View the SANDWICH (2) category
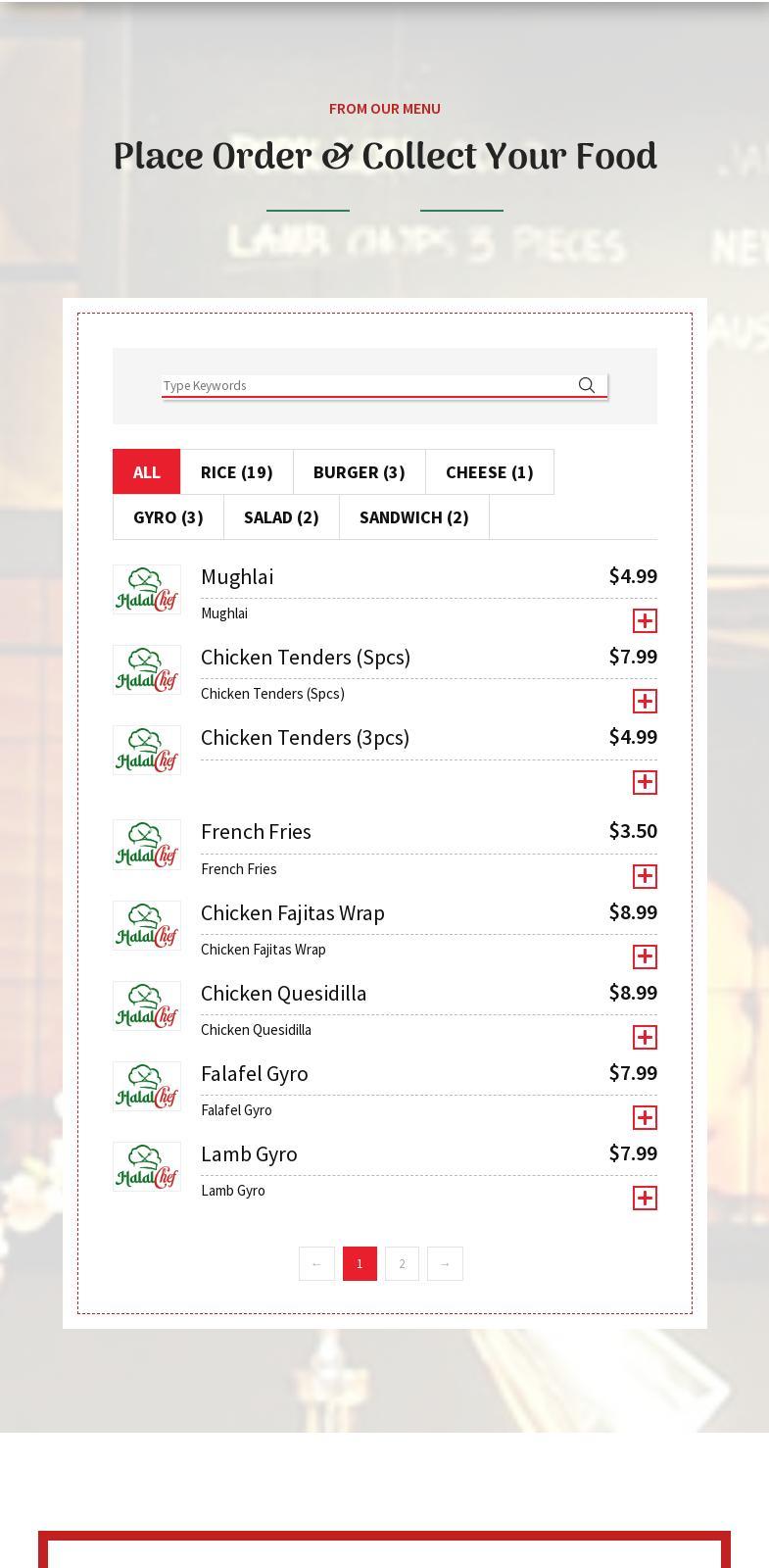Viewport: 769px width, 1568px height. (413, 517)
